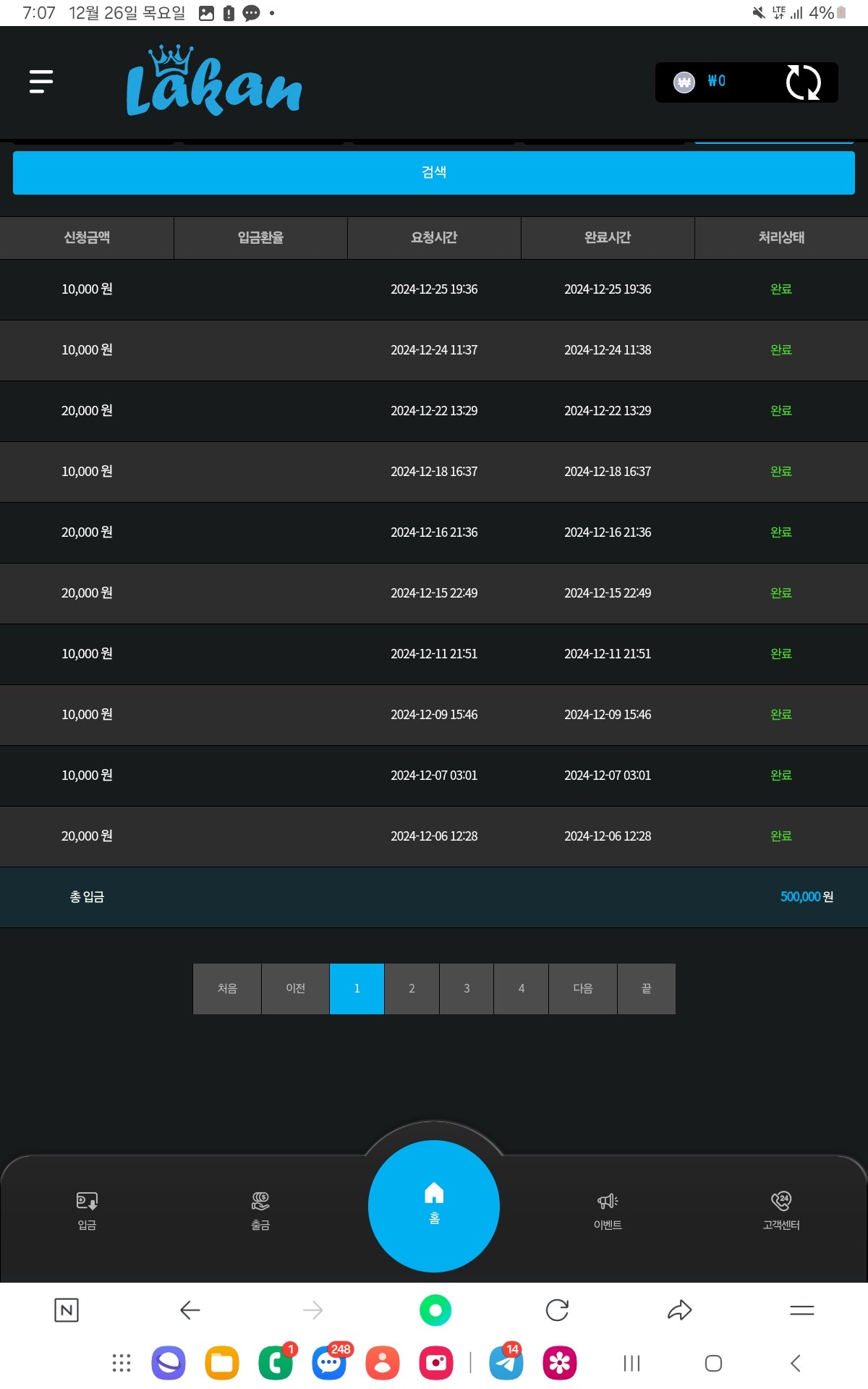This screenshot has height=1389, width=868.
Task: Jump to the last page with 끝
Action: (646, 988)
